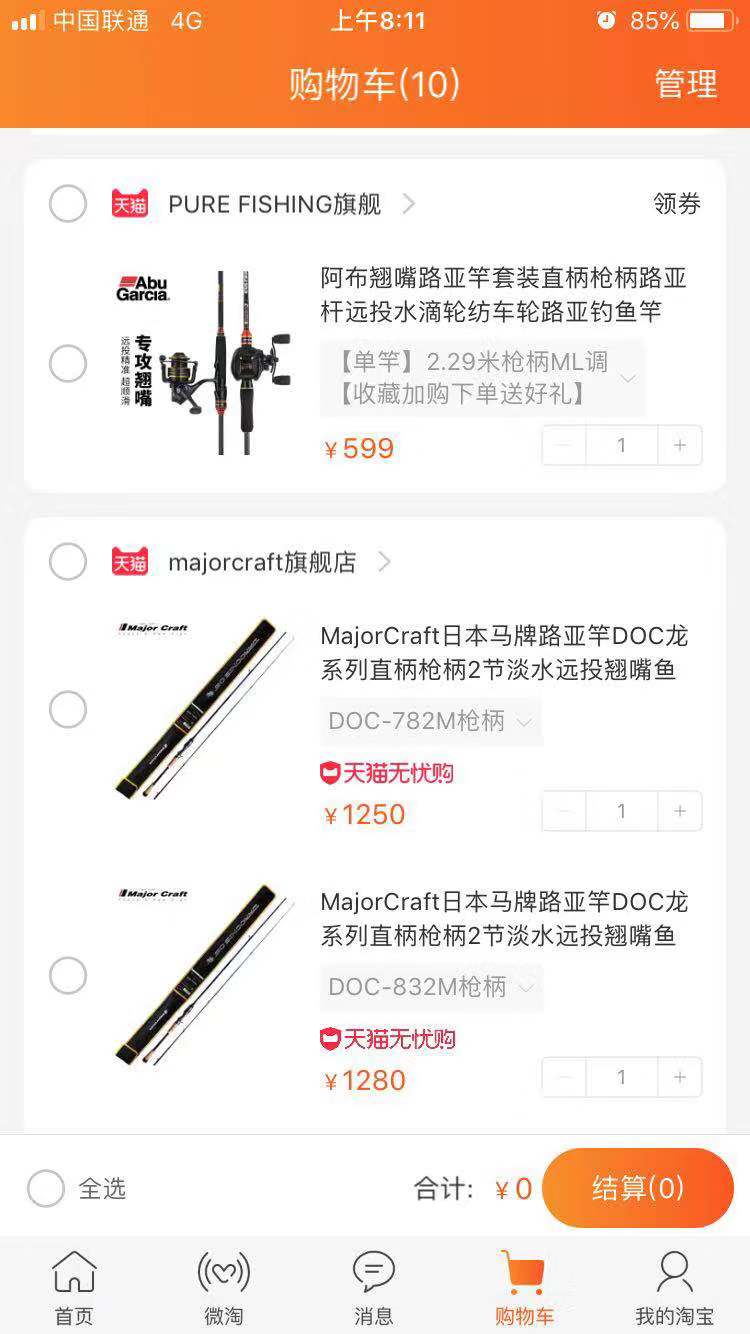The height and width of the screenshot is (1334, 750).
Task: Change the 2.29米枪柄ML调 variant option
Action: tap(482, 378)
